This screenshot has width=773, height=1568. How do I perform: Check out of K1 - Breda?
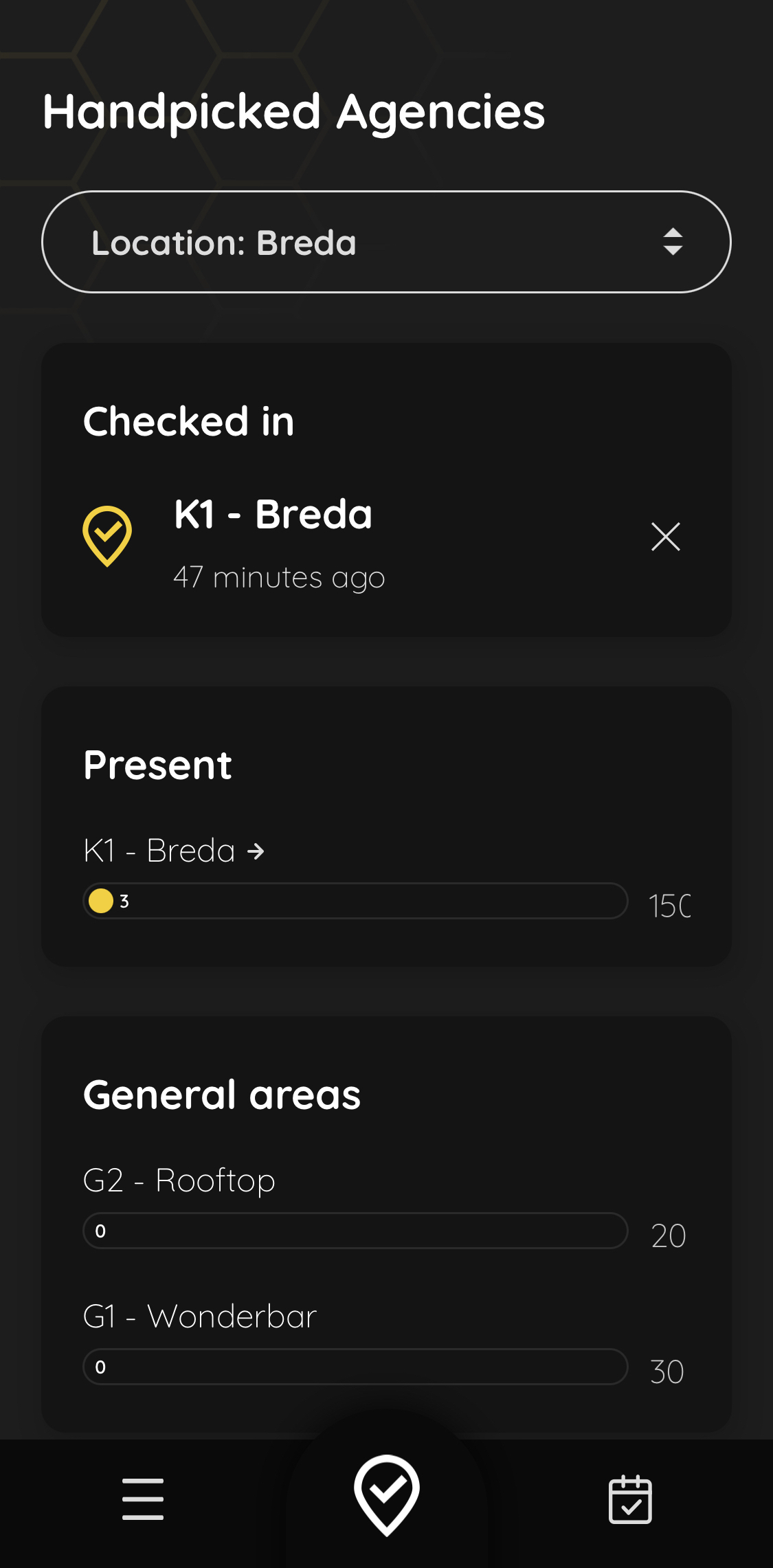[665, 537]
